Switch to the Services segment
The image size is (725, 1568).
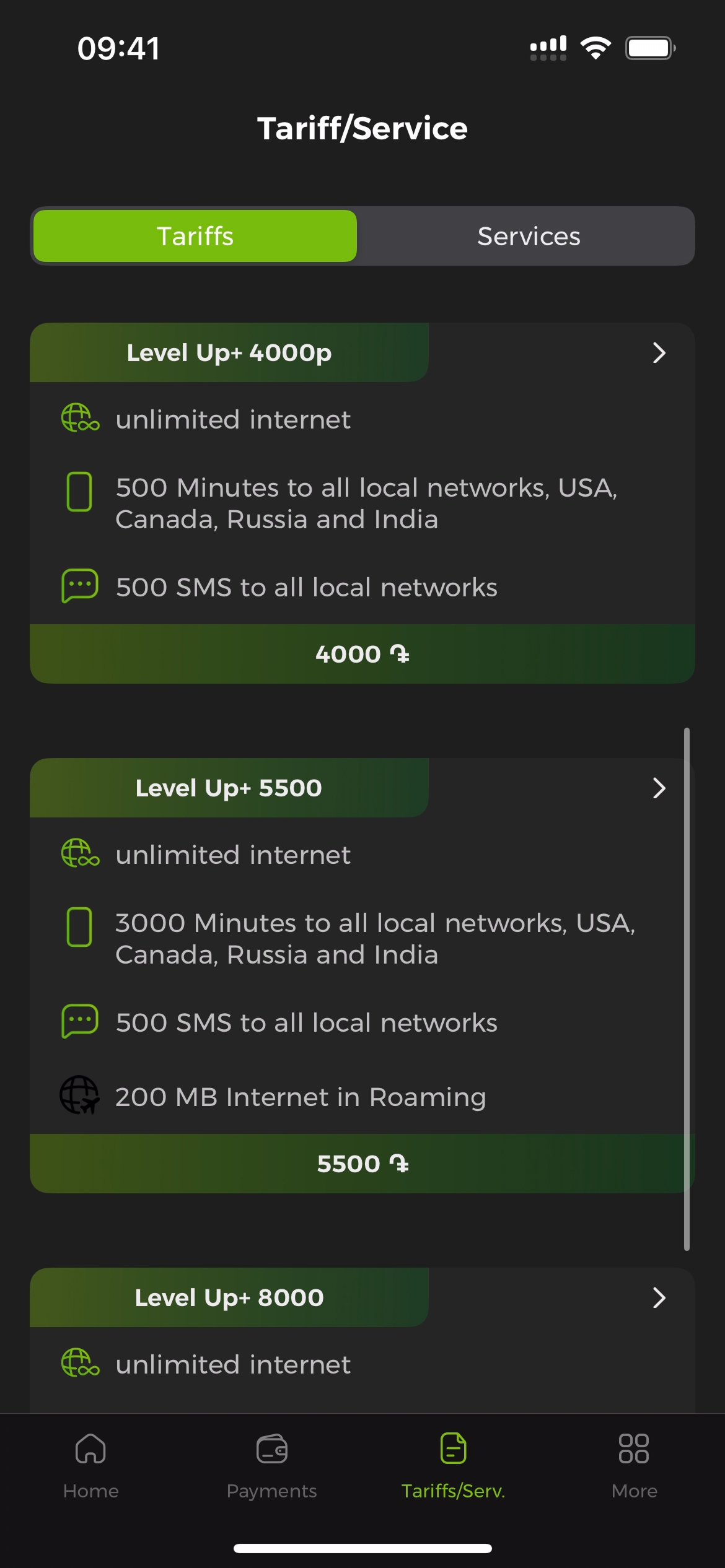point(528,236)
